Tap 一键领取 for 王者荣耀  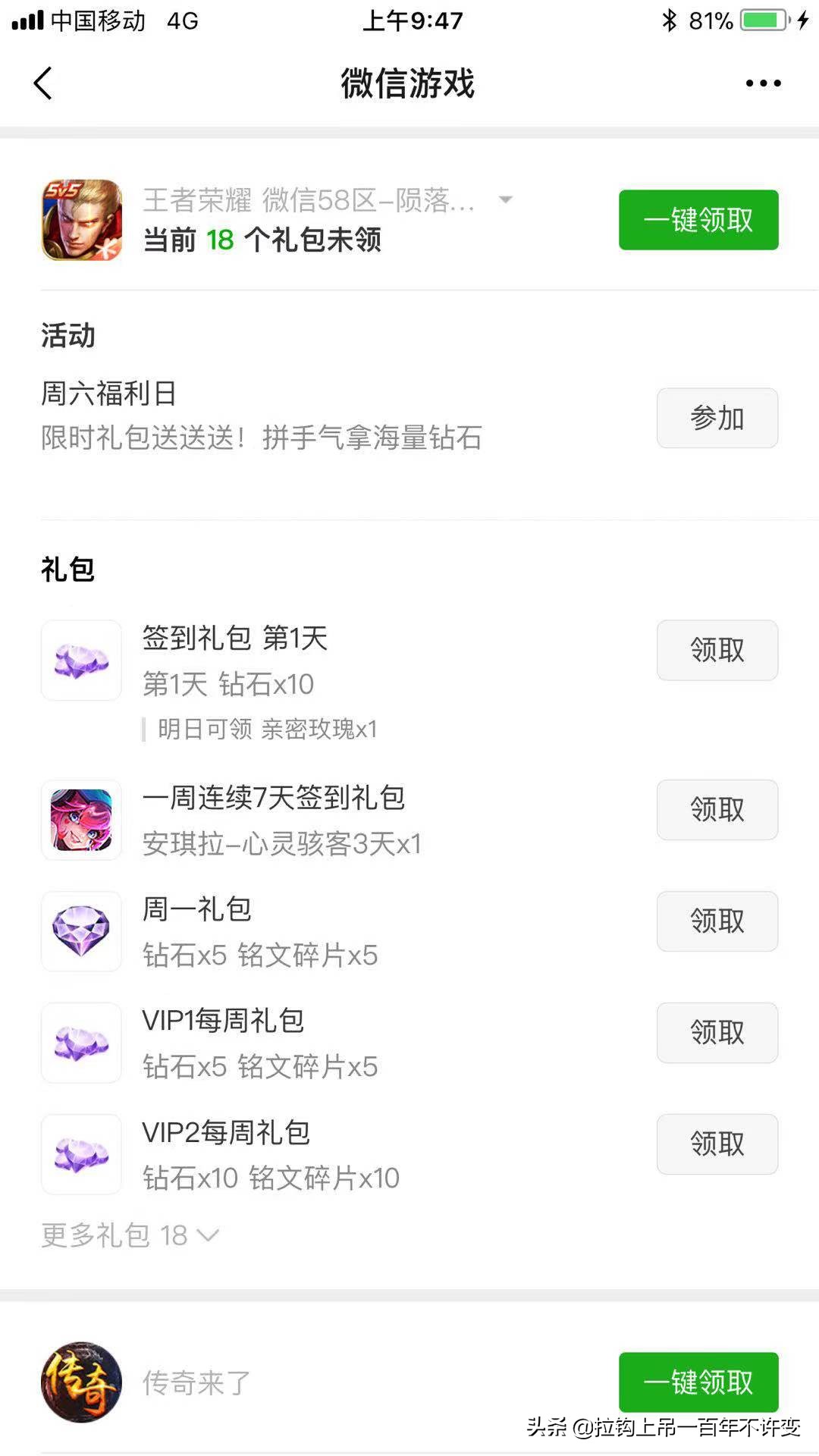coord(698,220)
